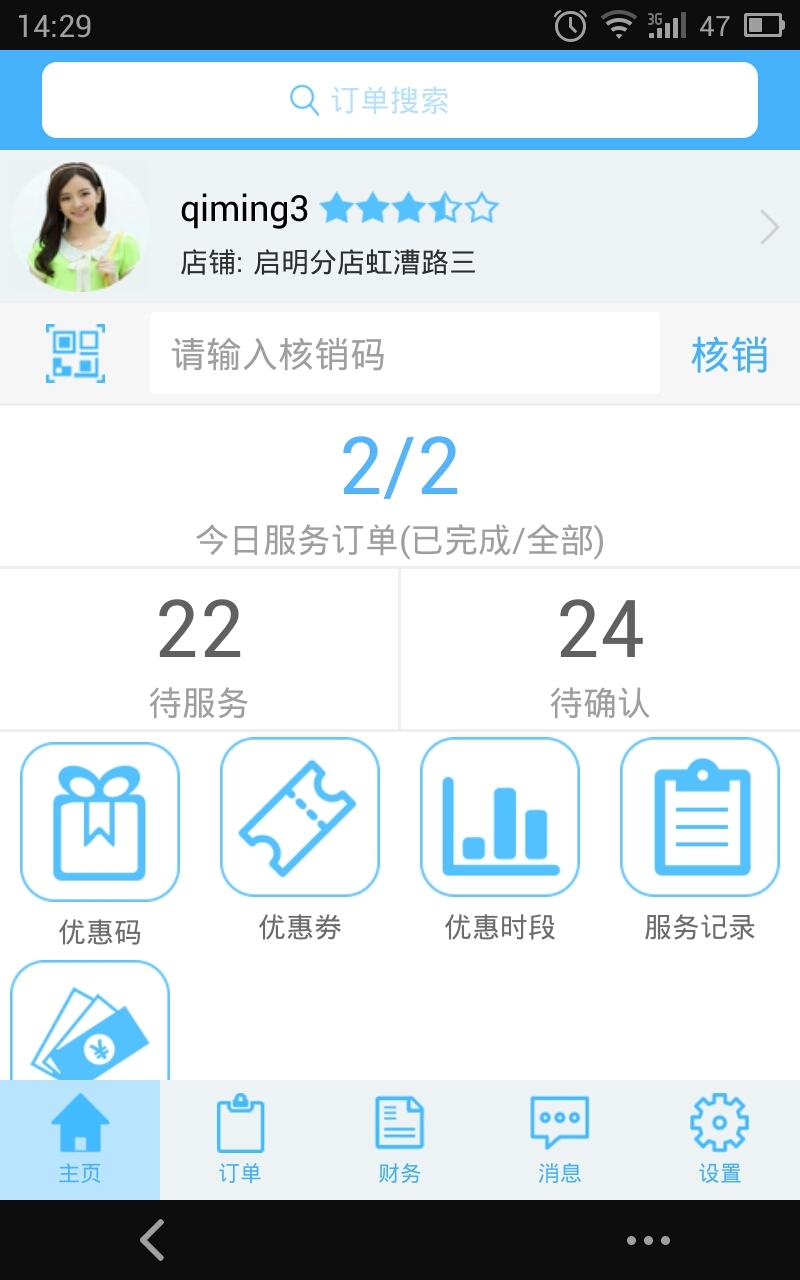The width and height of the screenshot is (800, 1280).
Task: Switch to the 消息 tab
Action: tap(560, 1140)
